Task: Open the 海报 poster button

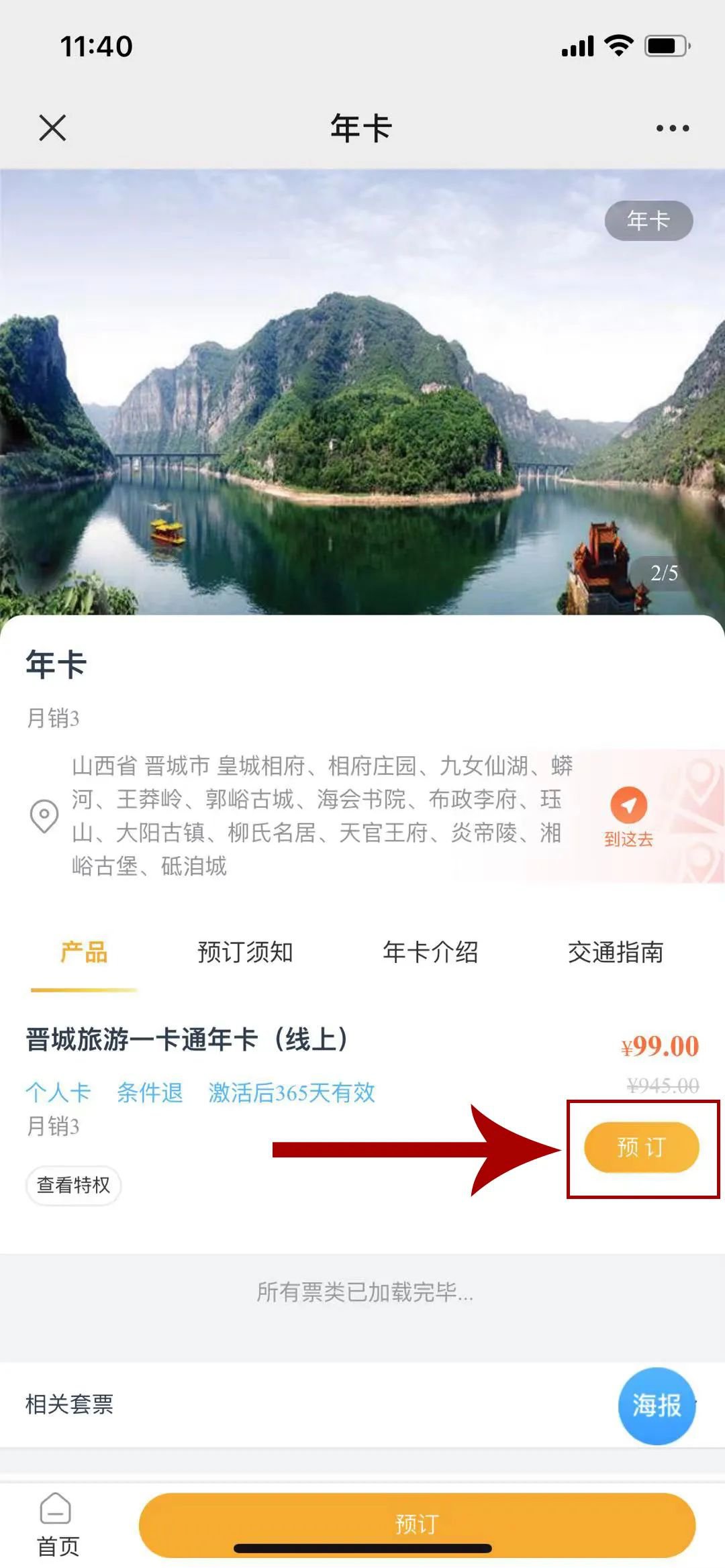Action: [x=657, y=1406]
